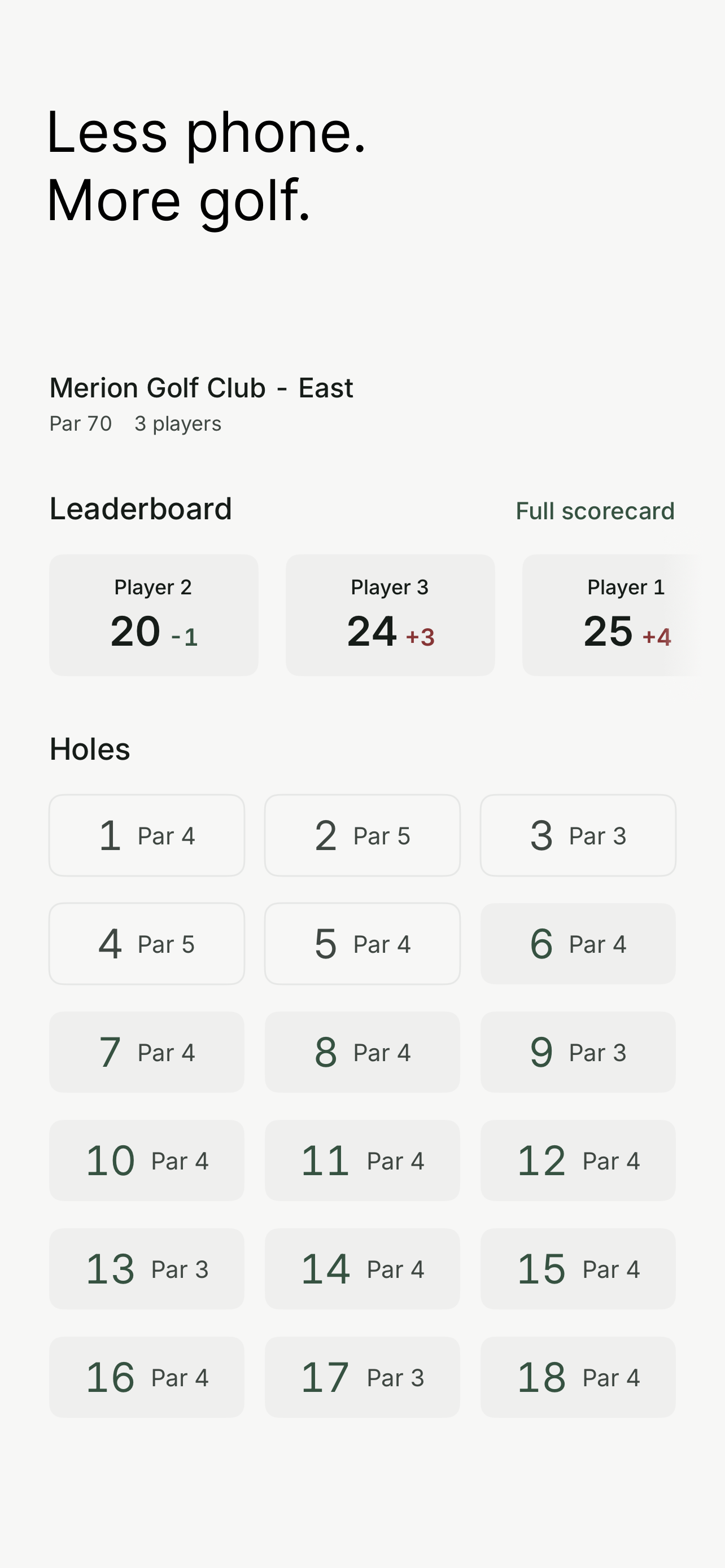Tap hole 9, Par 3
The image size is (725, 1568).
(578, 1052)
